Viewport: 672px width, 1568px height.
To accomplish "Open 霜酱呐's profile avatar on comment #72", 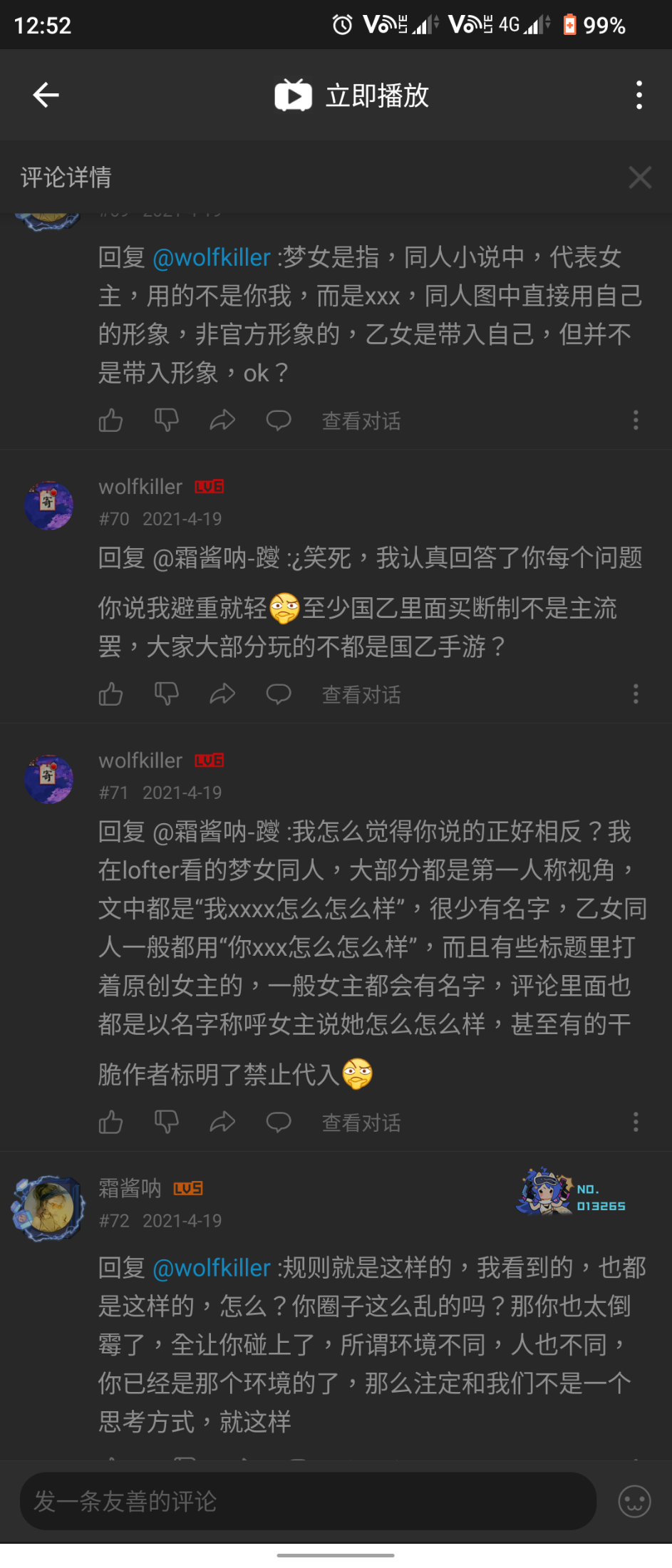I will (48, 1207).
